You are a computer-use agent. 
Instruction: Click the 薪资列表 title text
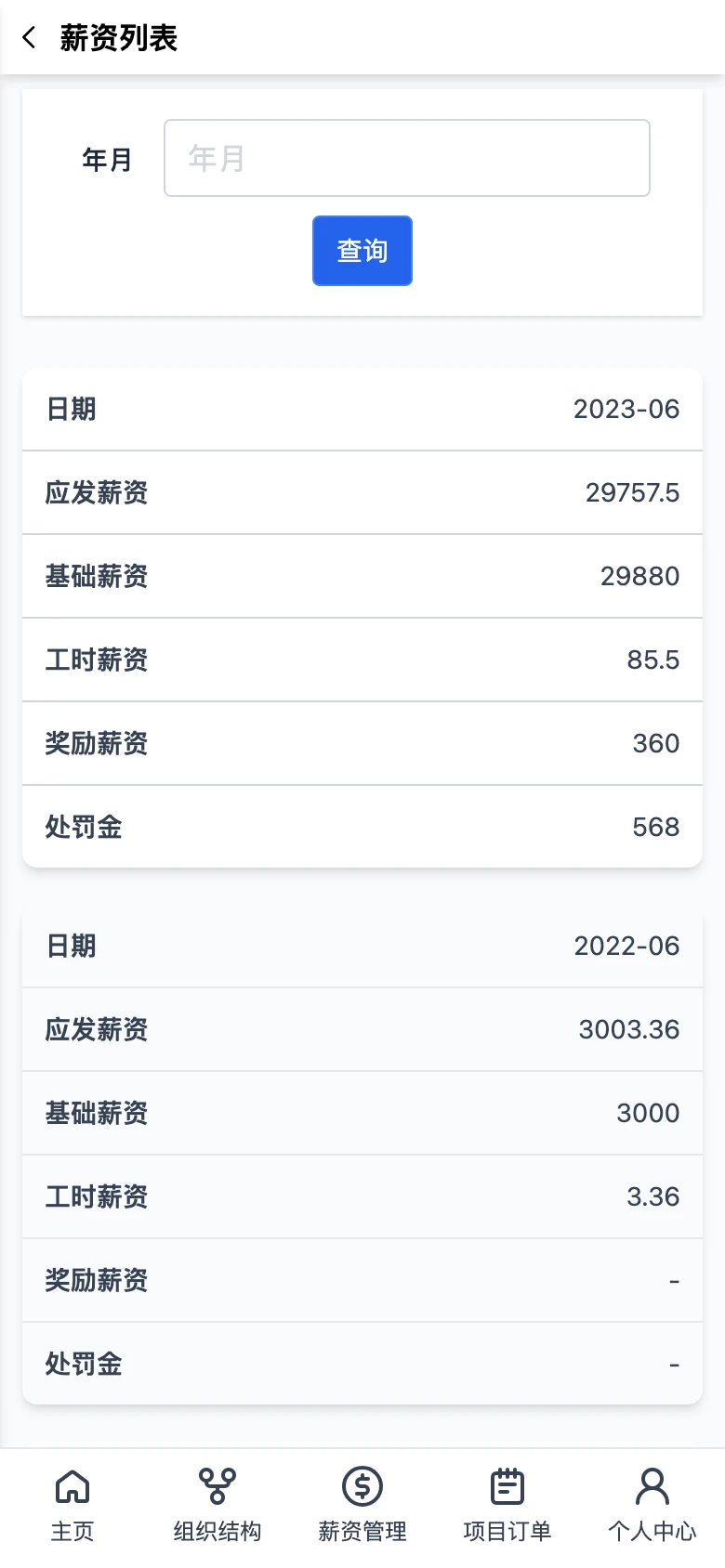click(x=119, y=37)
